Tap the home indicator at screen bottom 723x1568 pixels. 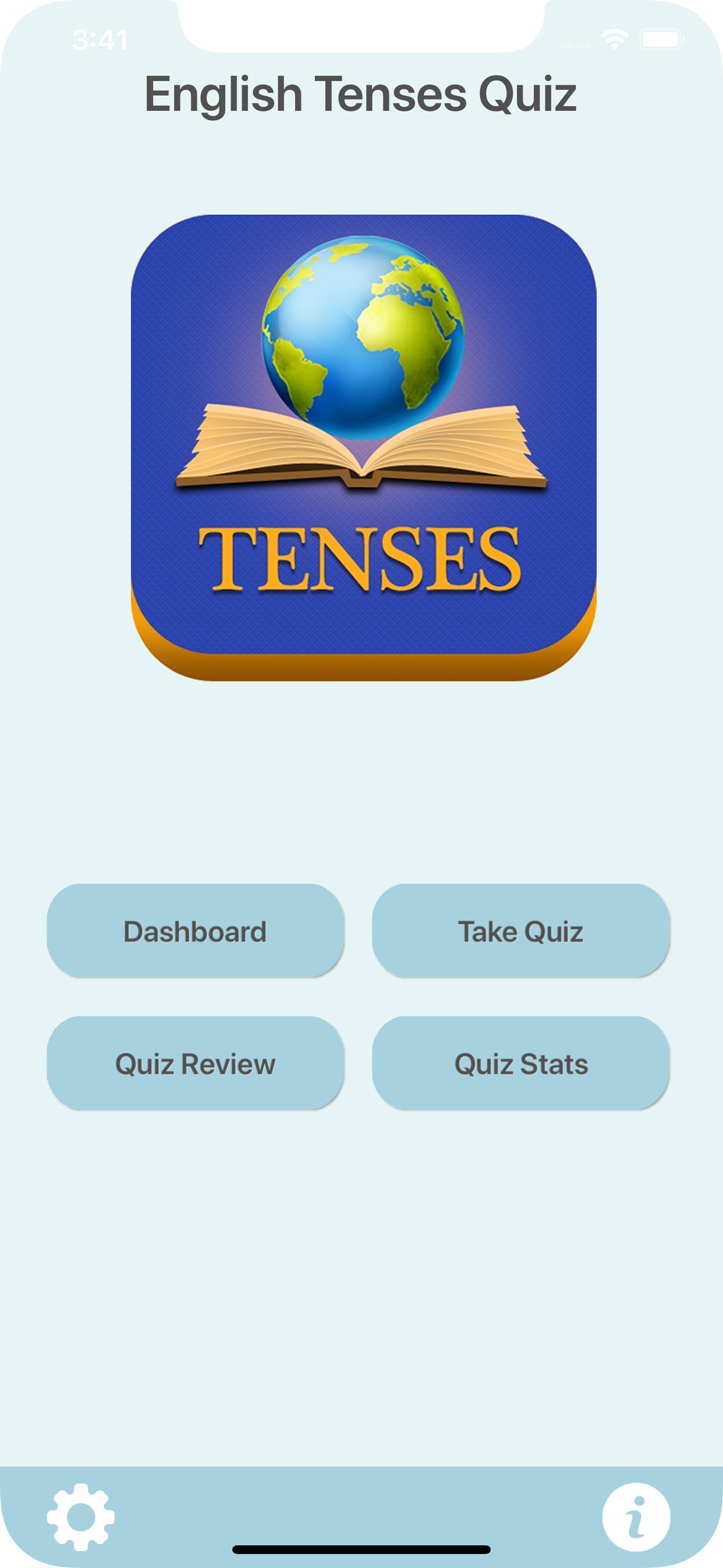click(x=361, y=1548)
